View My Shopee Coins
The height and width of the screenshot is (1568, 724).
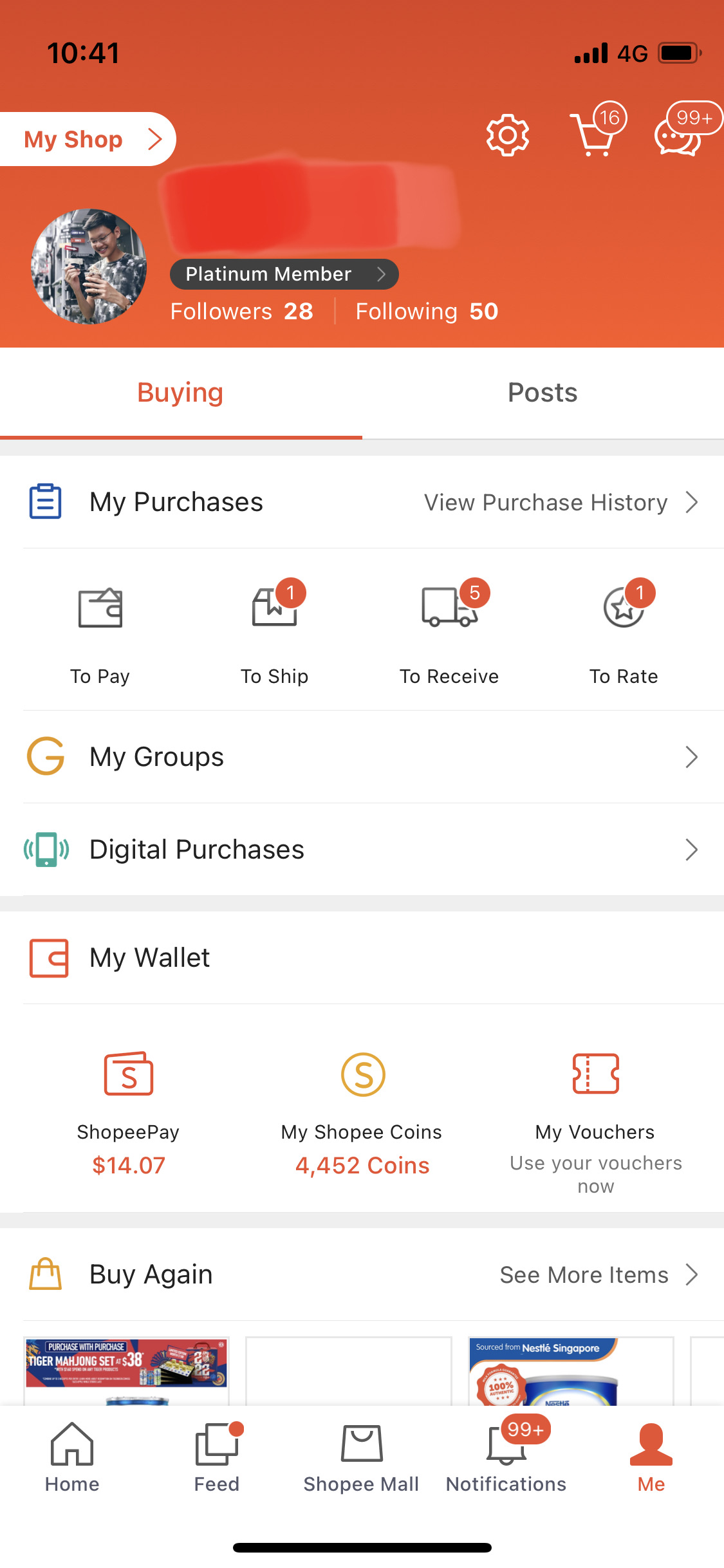point(362,1107)
